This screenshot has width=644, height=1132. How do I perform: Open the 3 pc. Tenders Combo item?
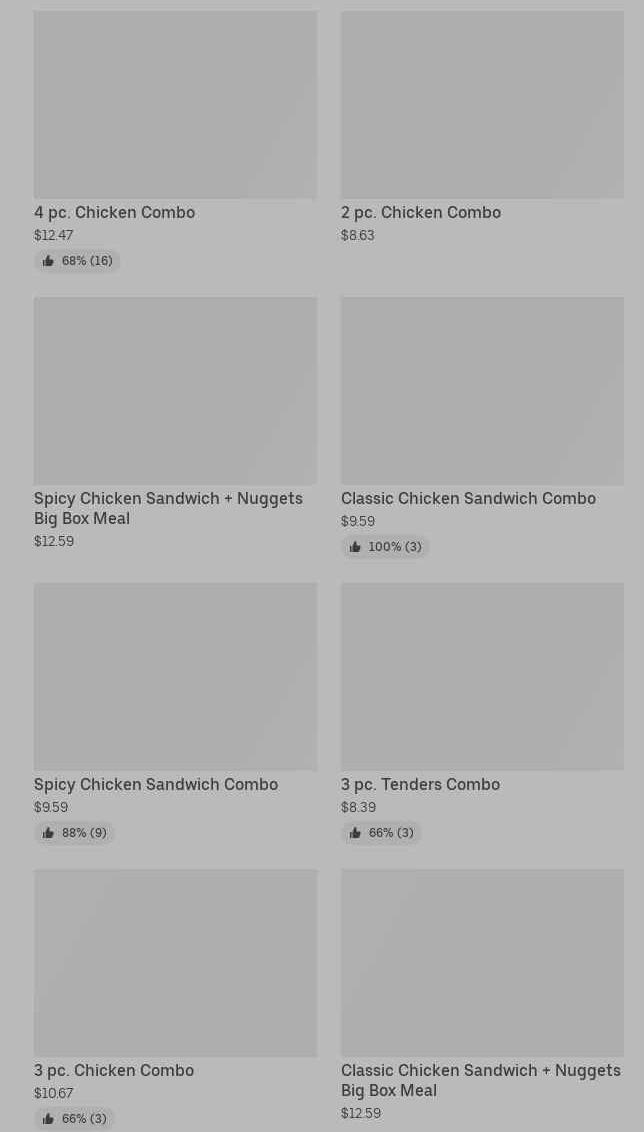(x=482, y=713)
